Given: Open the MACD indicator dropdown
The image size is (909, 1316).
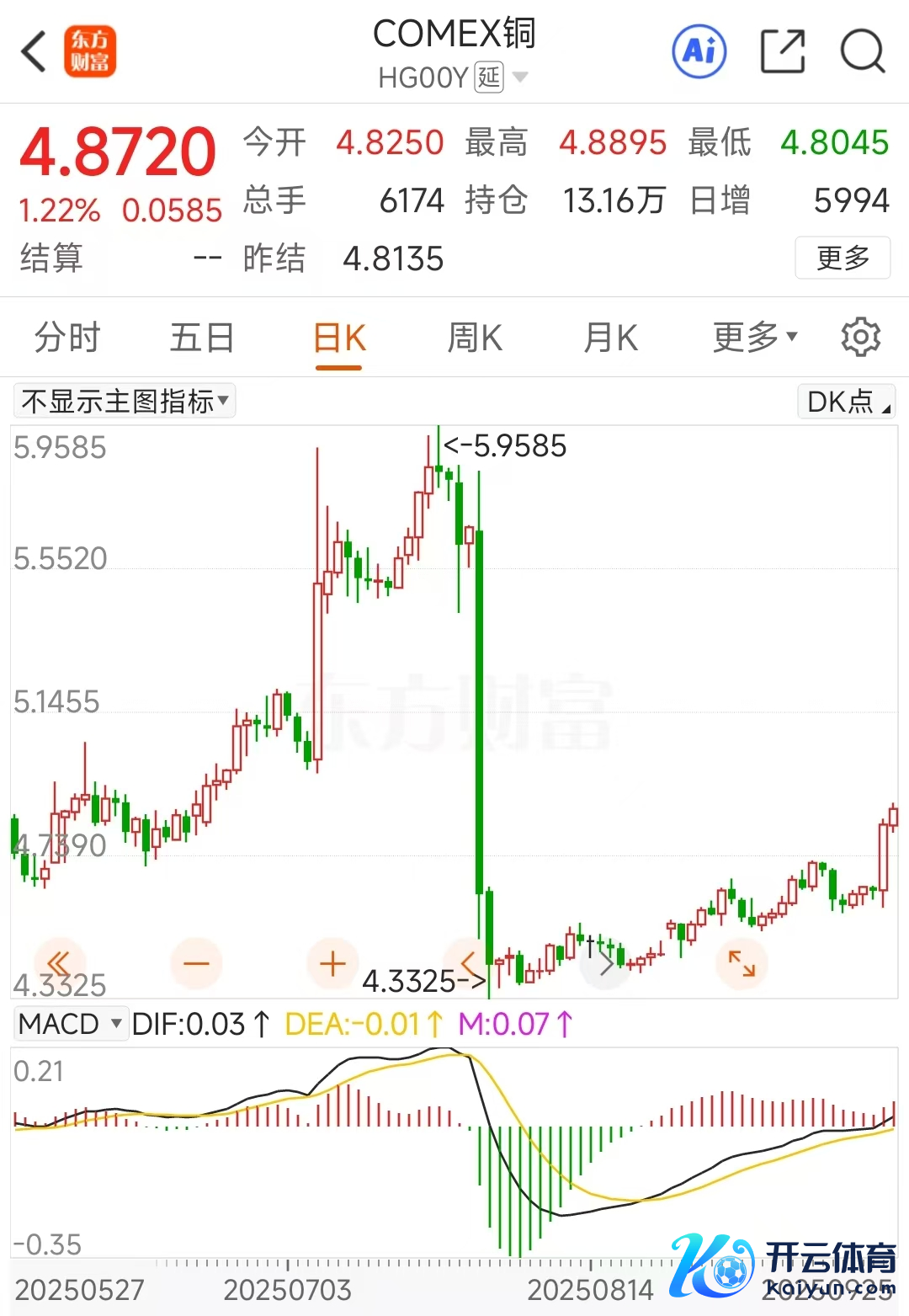Looking at the screenshot, I should [71, 1024].
